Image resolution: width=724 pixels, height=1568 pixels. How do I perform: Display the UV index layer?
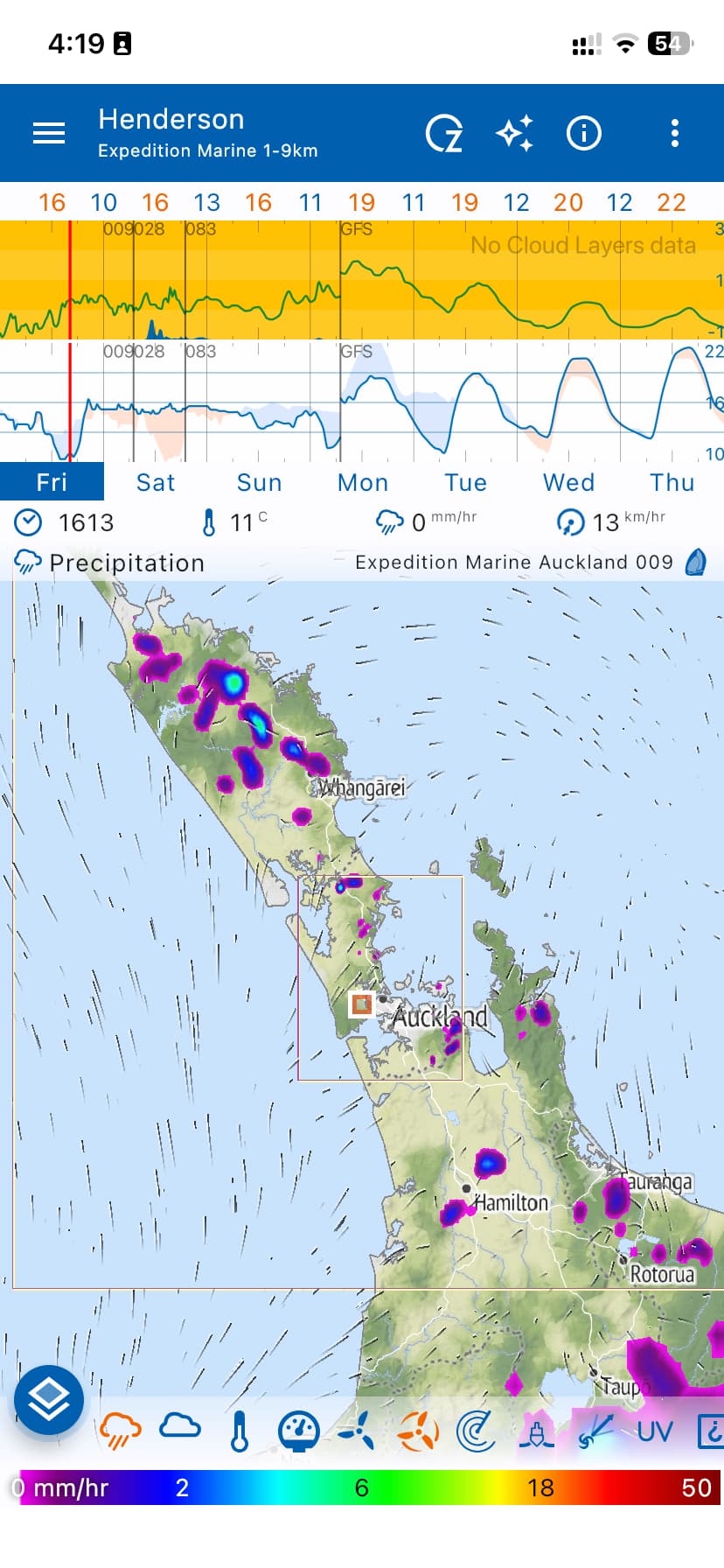click(x=654, y=1432)
